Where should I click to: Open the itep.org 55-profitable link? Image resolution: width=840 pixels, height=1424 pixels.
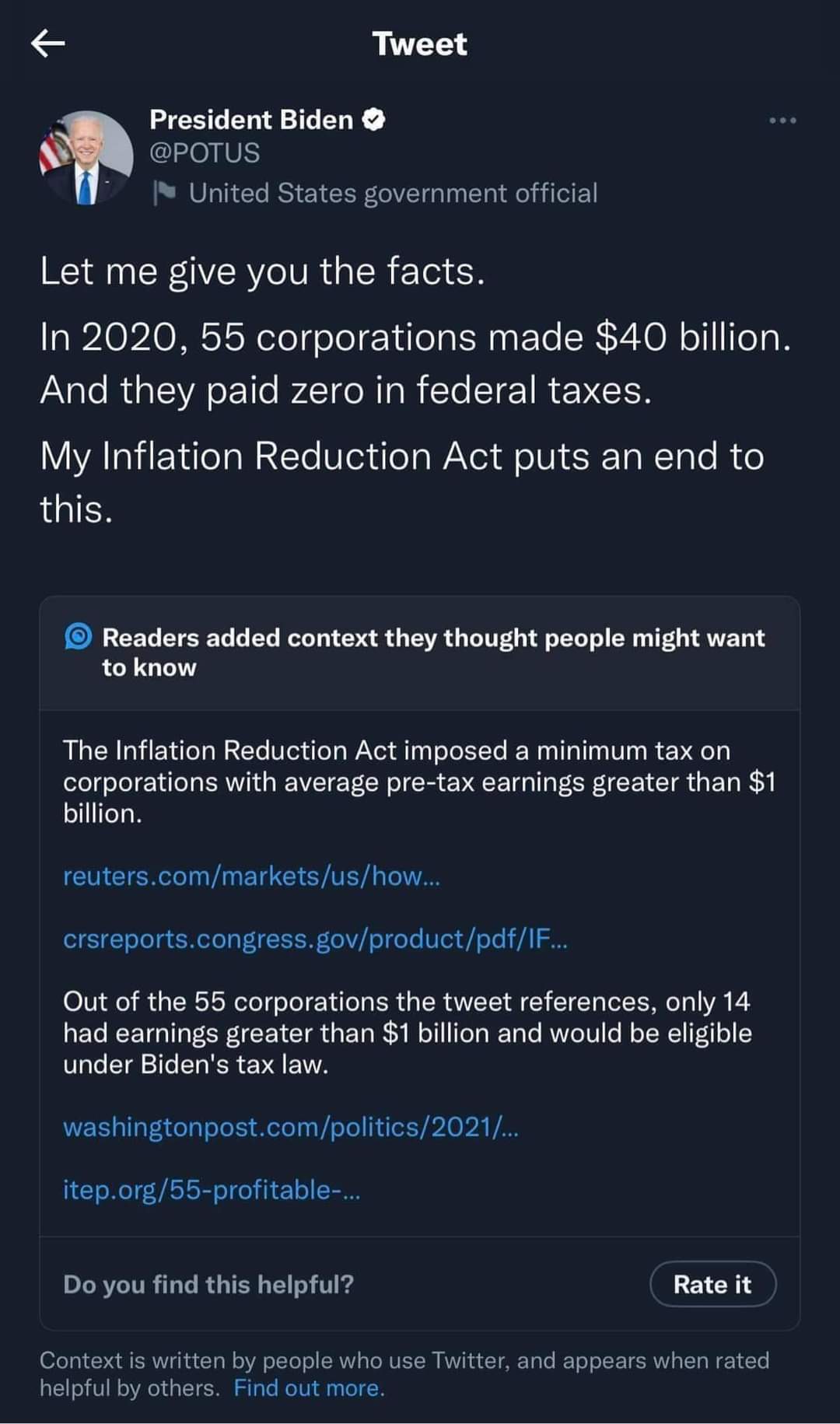click(211, 1189)
